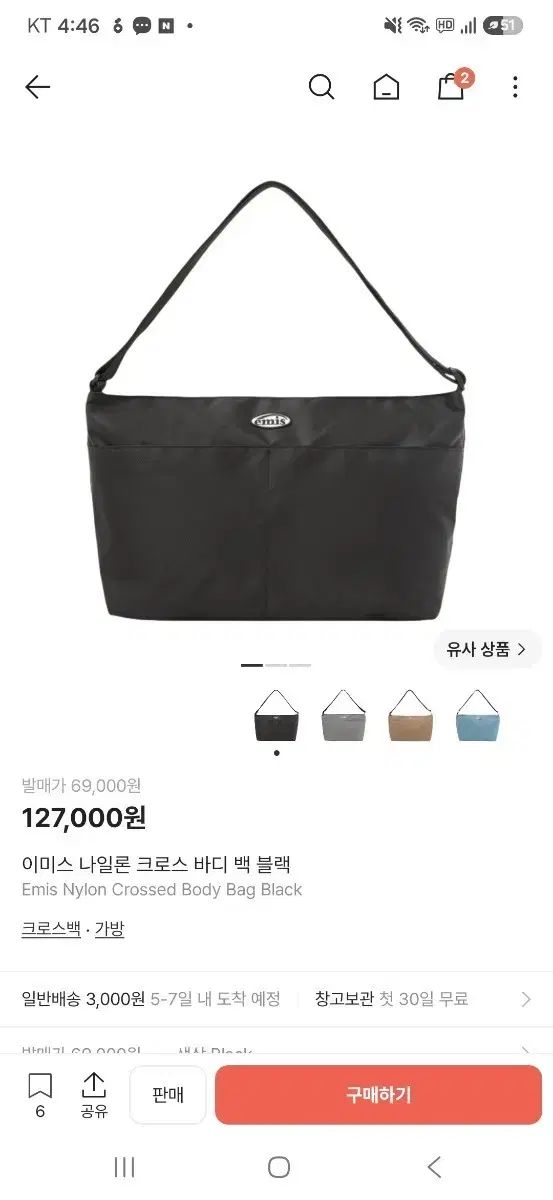Select the gray bag color thumbnail
Image resolution: width=553 pixels, height=1200 pixels.
(343, 715)
